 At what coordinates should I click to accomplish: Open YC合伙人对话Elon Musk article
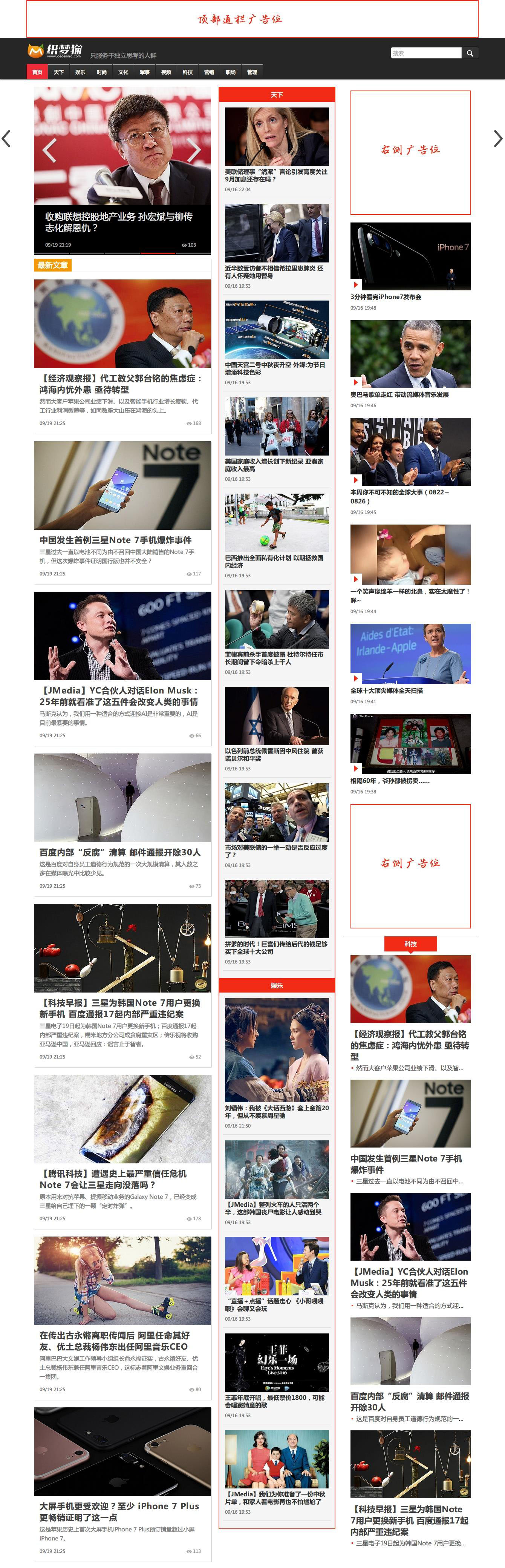(119, 696)
